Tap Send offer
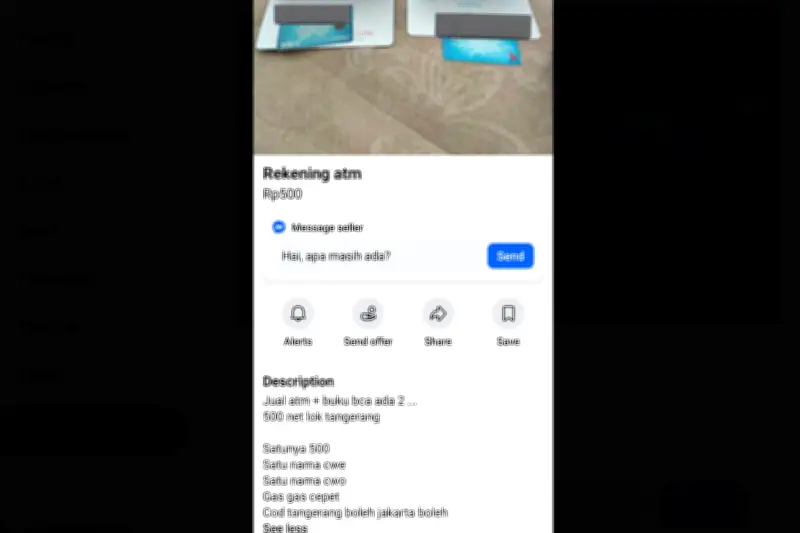800x533 pixels. [x=368, y=314]
